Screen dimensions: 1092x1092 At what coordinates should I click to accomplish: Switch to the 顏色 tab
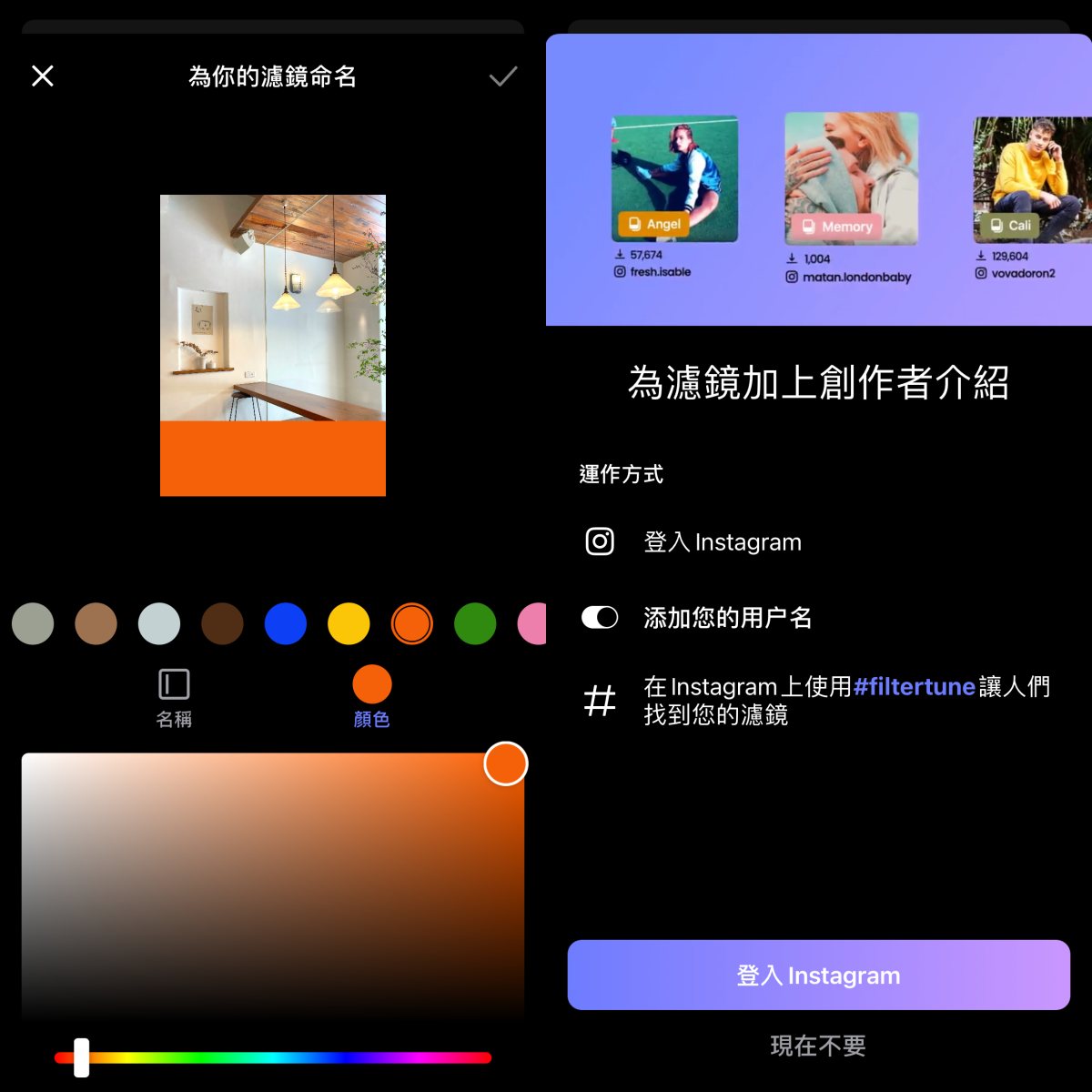tap(371, 698)
